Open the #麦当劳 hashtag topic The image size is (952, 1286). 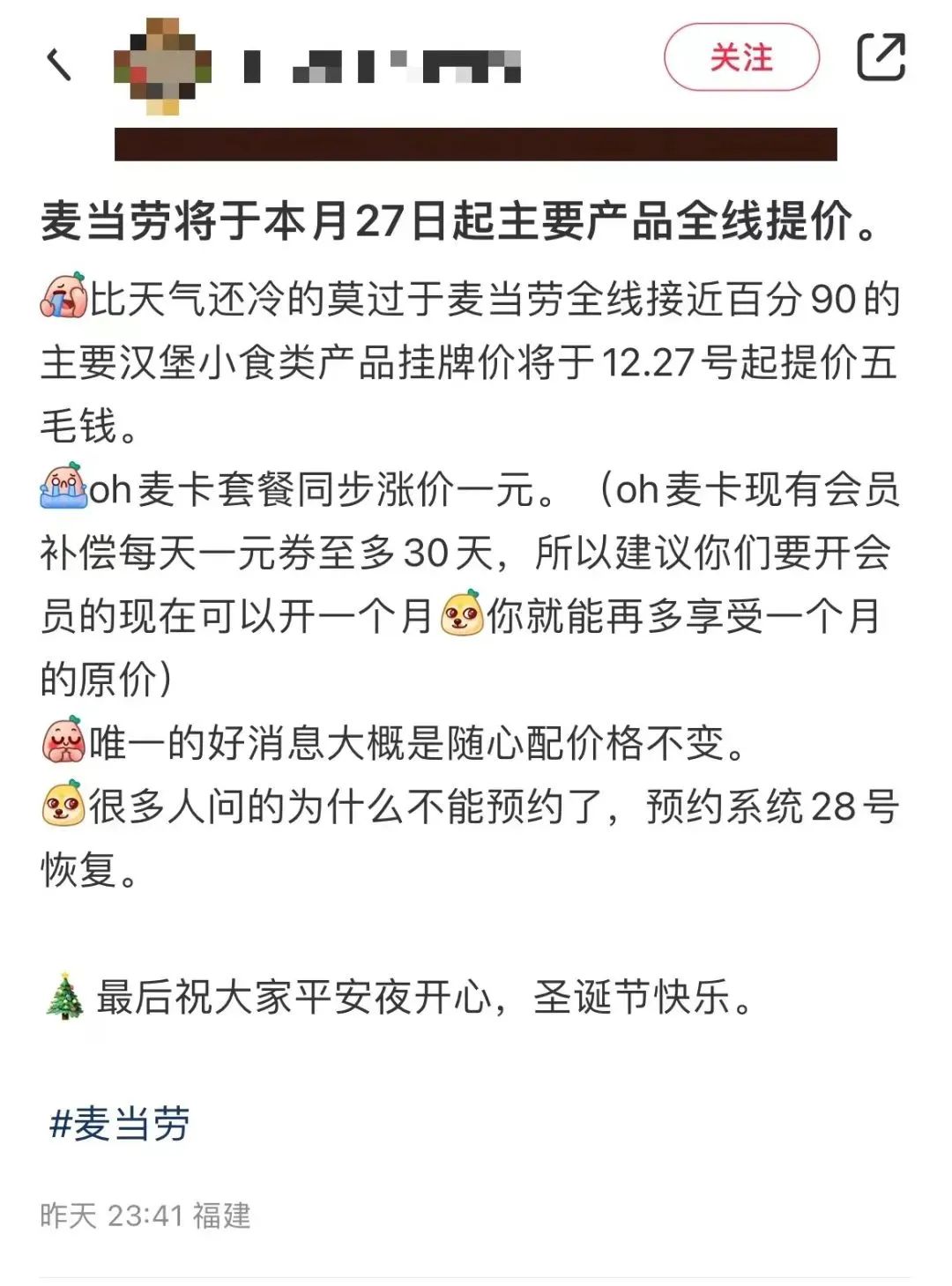point(120,1124)
